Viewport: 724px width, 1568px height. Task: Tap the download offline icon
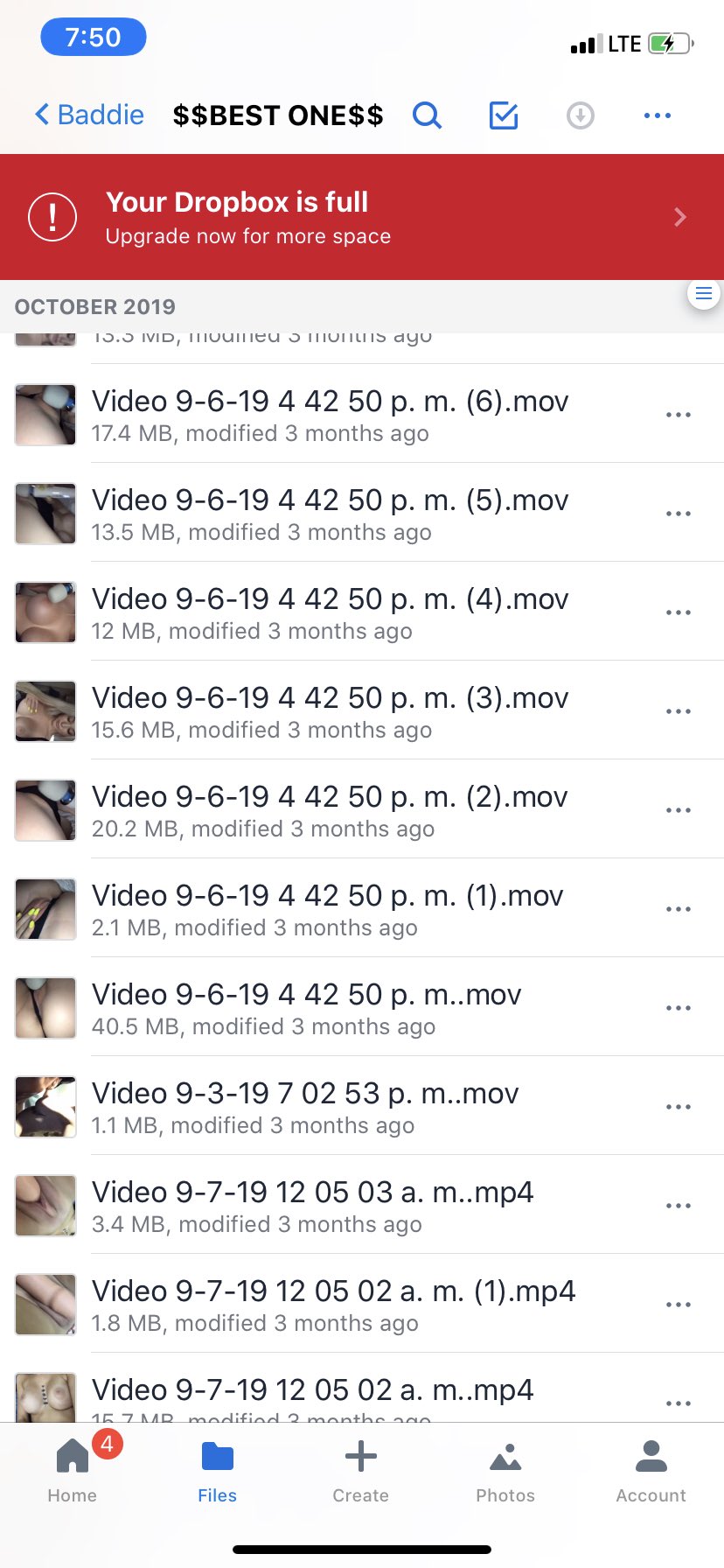click(581, 115)
